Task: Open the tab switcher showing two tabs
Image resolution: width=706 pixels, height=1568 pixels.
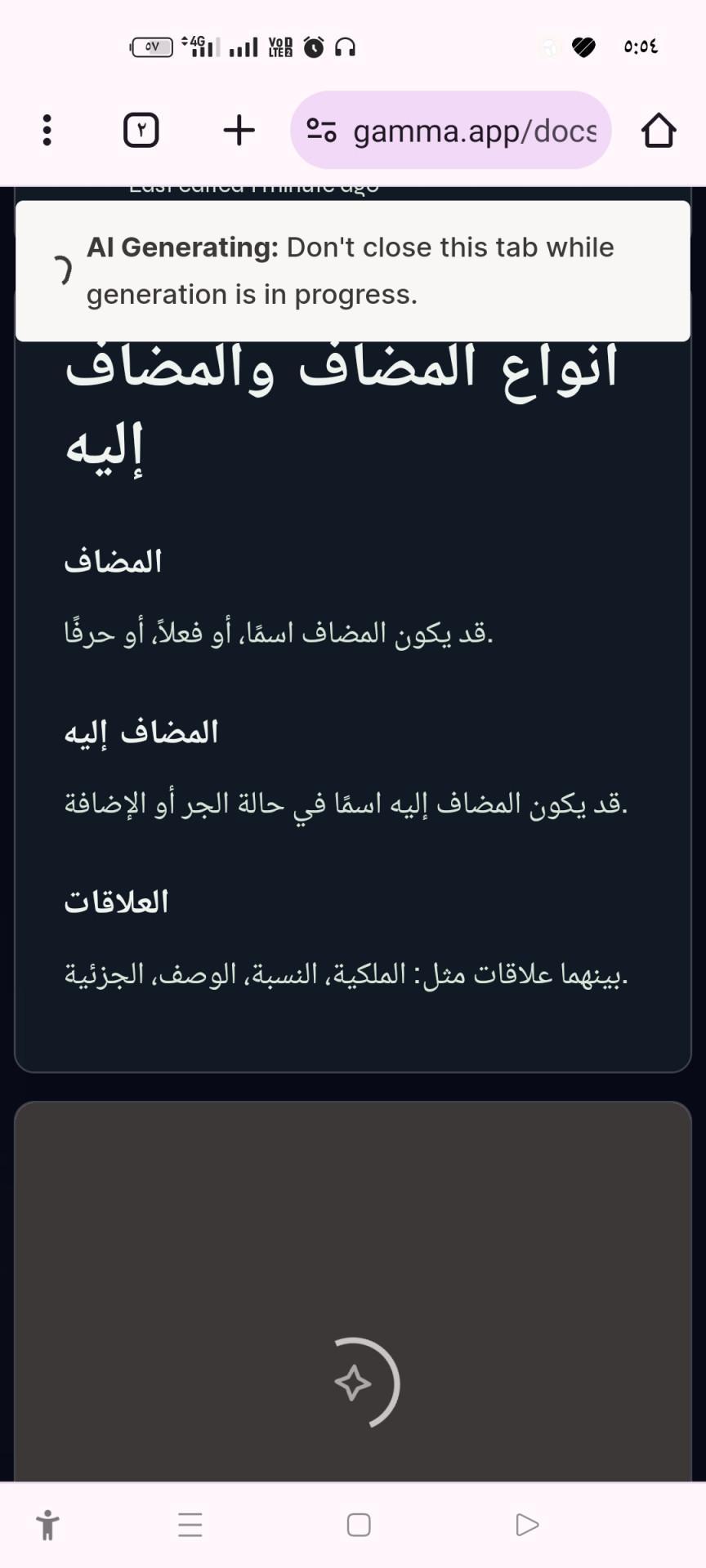Action: pos(141,130)
